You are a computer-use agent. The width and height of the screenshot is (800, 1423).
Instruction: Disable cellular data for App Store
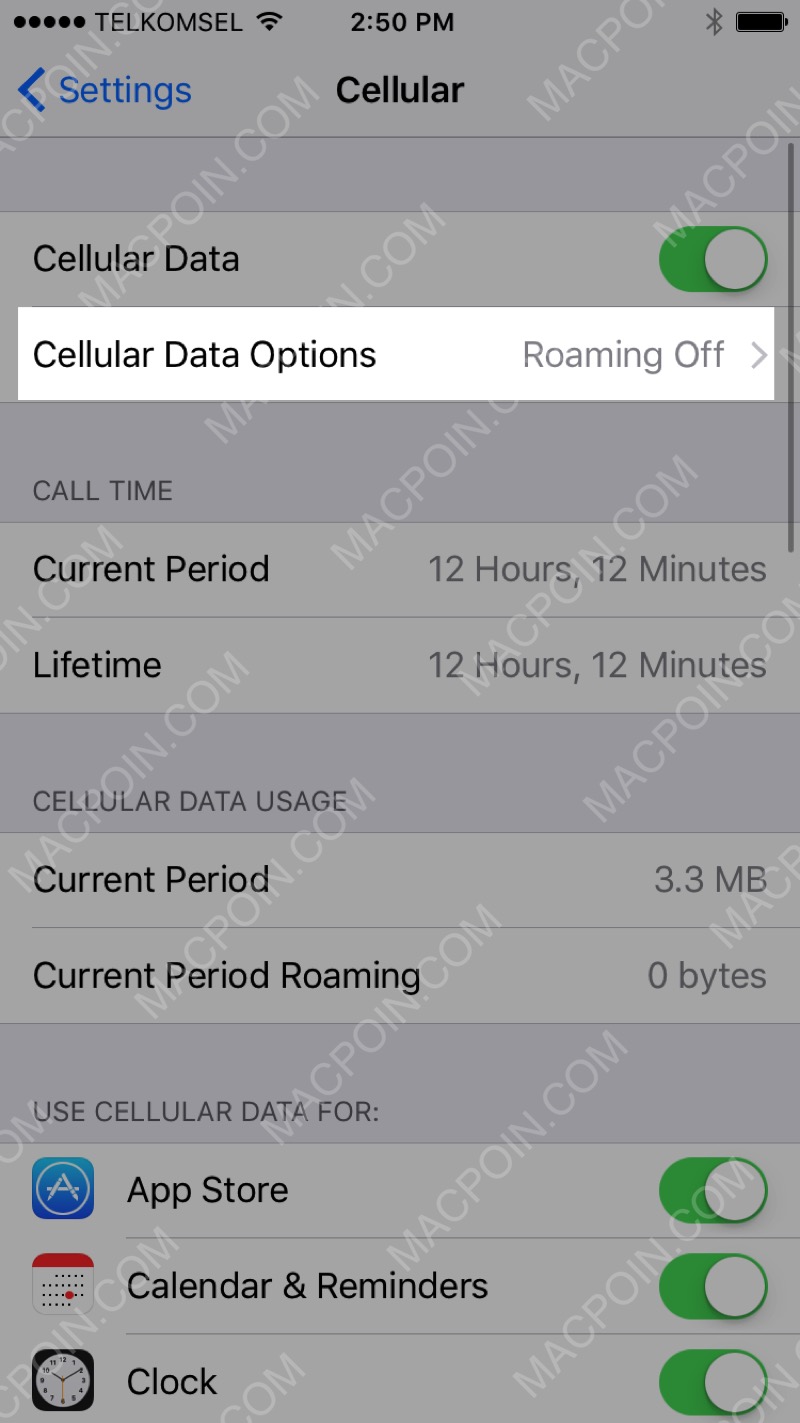point(712,1190)
